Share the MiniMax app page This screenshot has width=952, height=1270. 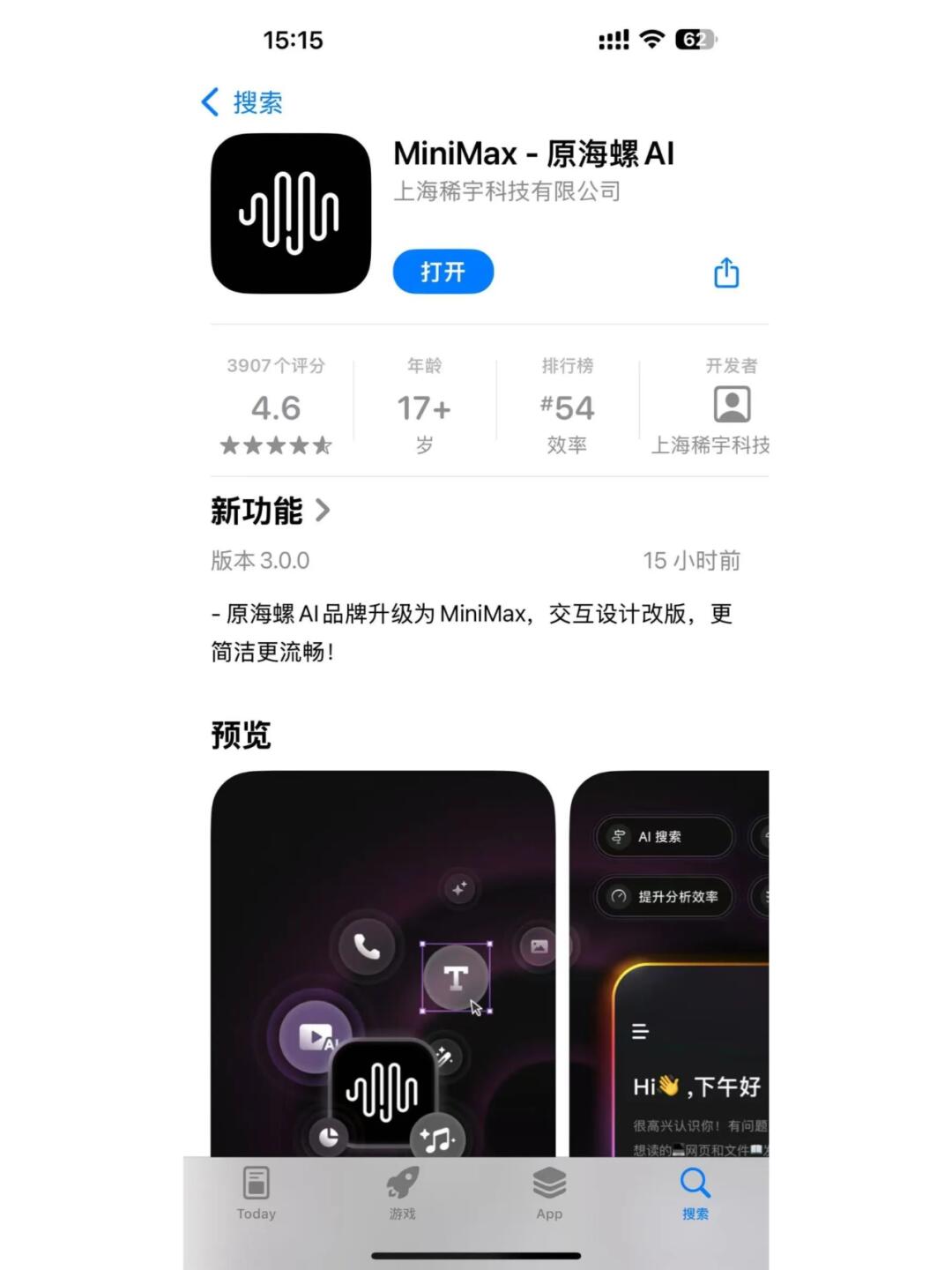(x=725, y=273)
